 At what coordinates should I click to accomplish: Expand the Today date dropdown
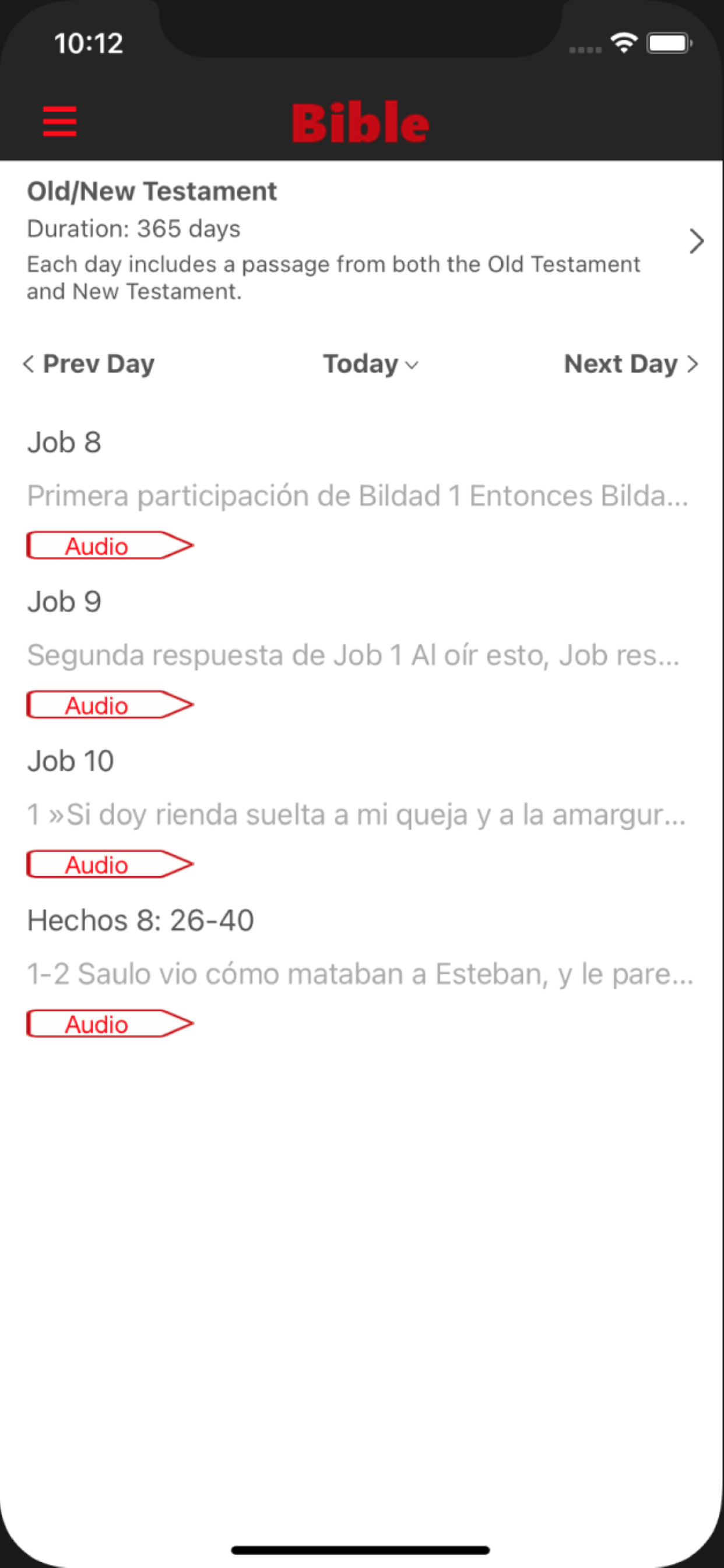370,364
